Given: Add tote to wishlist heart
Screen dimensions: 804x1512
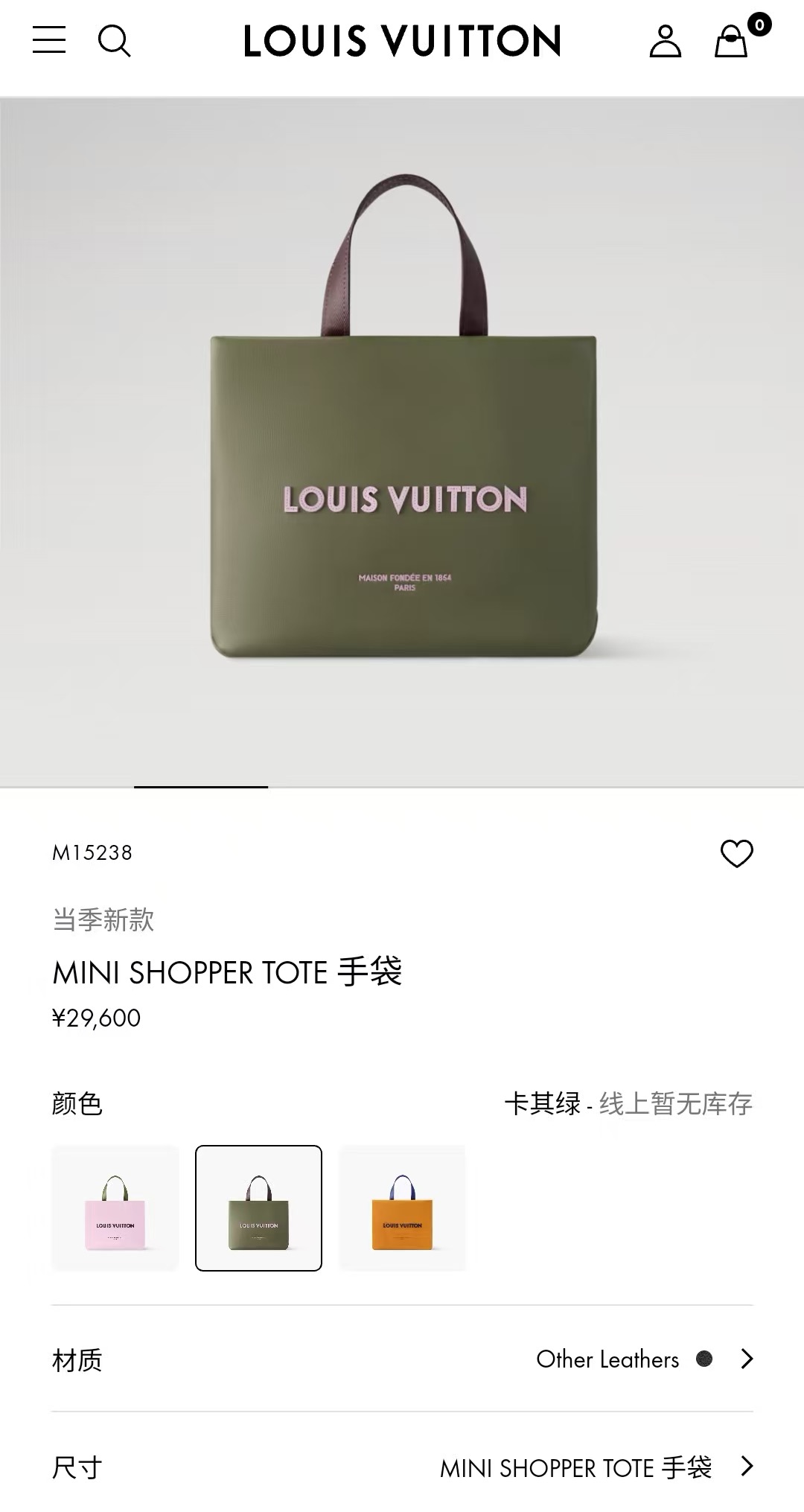Looking at the screenshot, I should (736, 853).
